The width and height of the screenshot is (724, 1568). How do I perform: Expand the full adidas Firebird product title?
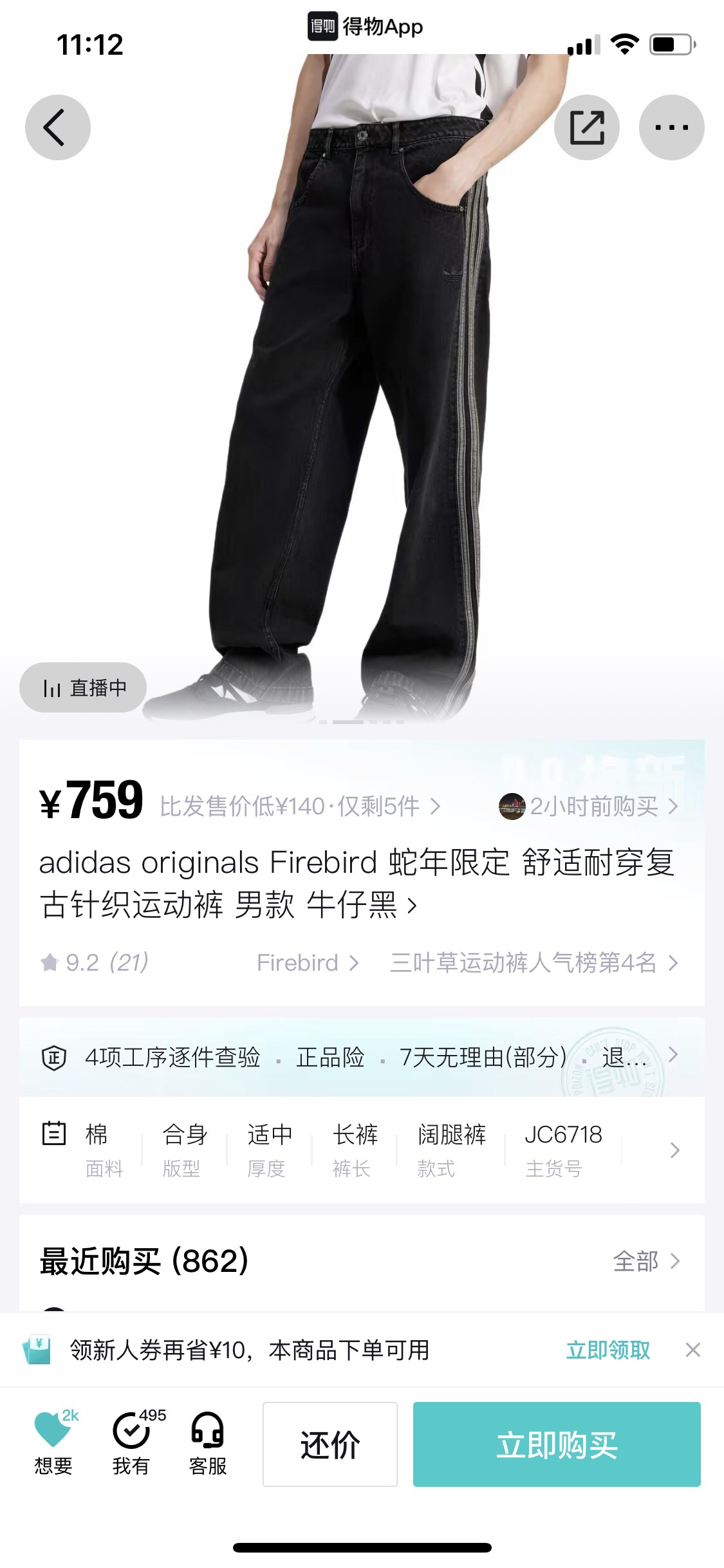tap(357, 883)
